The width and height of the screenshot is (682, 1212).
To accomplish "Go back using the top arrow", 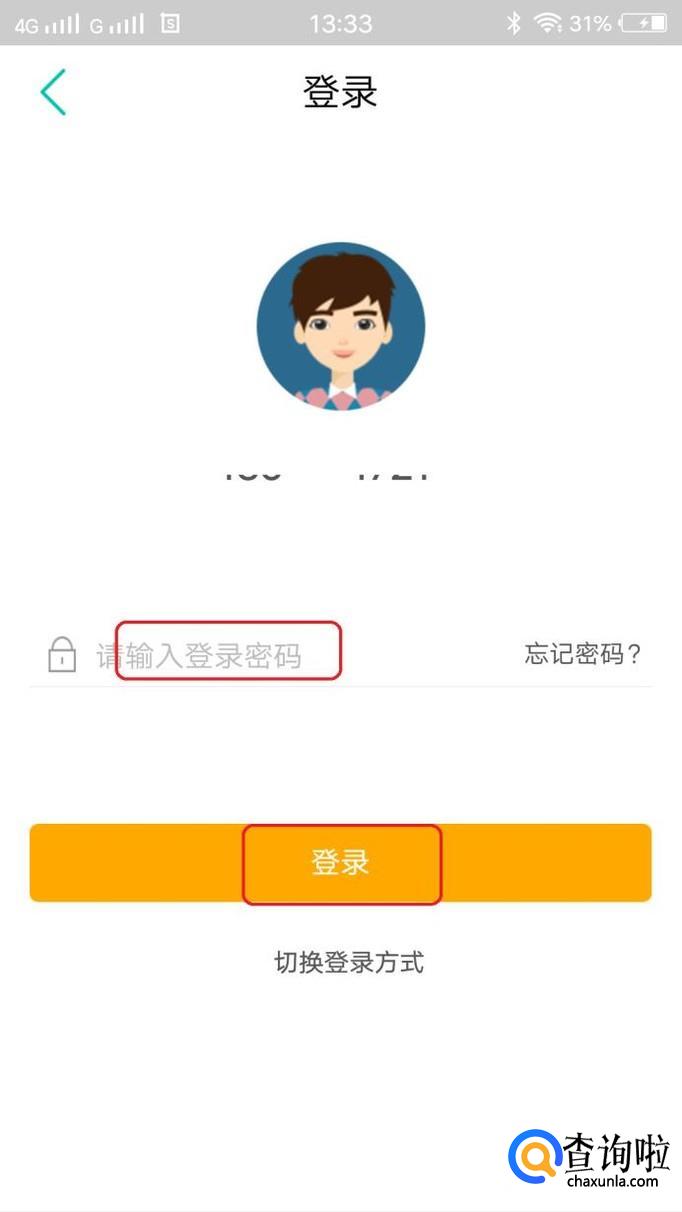I will pos(53,92).
